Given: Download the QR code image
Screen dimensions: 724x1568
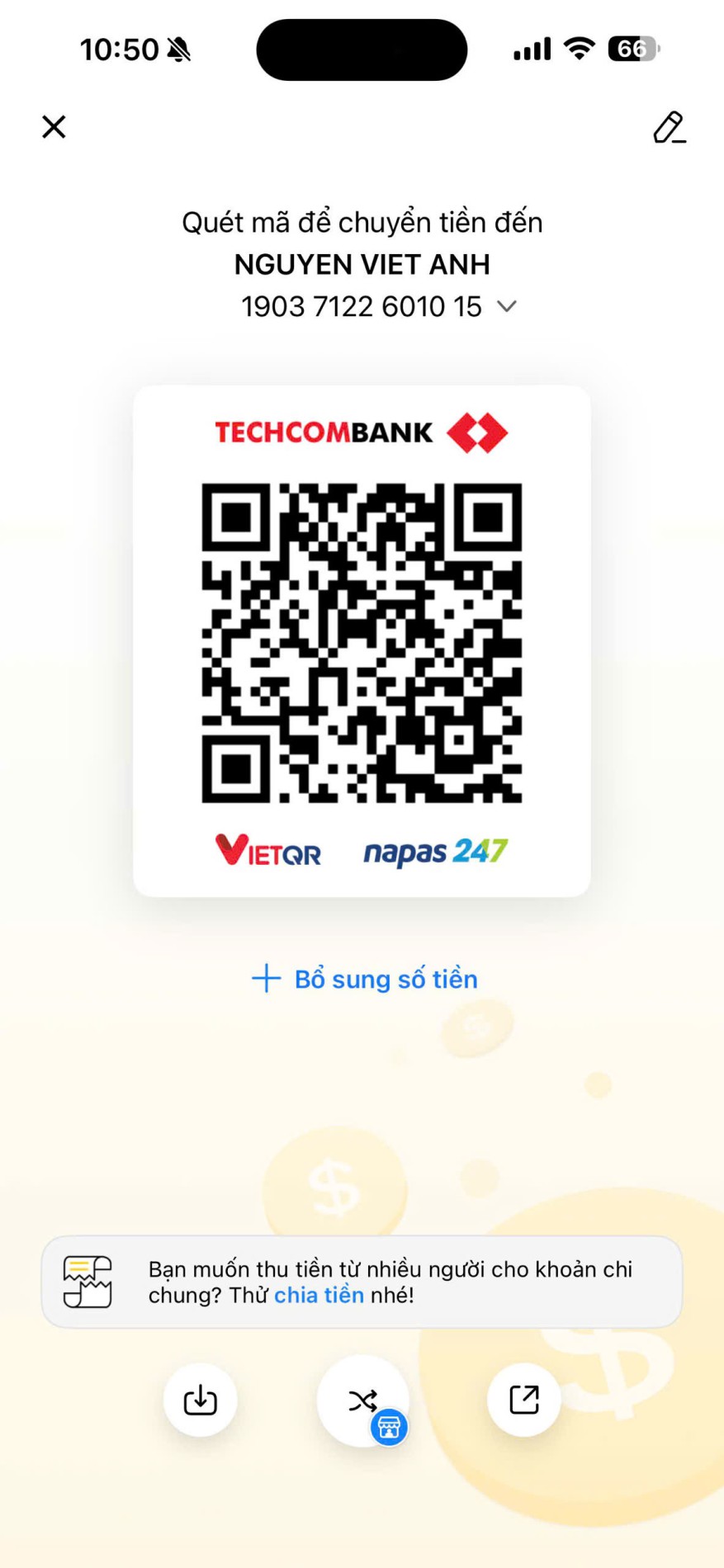Looking at the screenshot, I should click(x=200, y=1400).
